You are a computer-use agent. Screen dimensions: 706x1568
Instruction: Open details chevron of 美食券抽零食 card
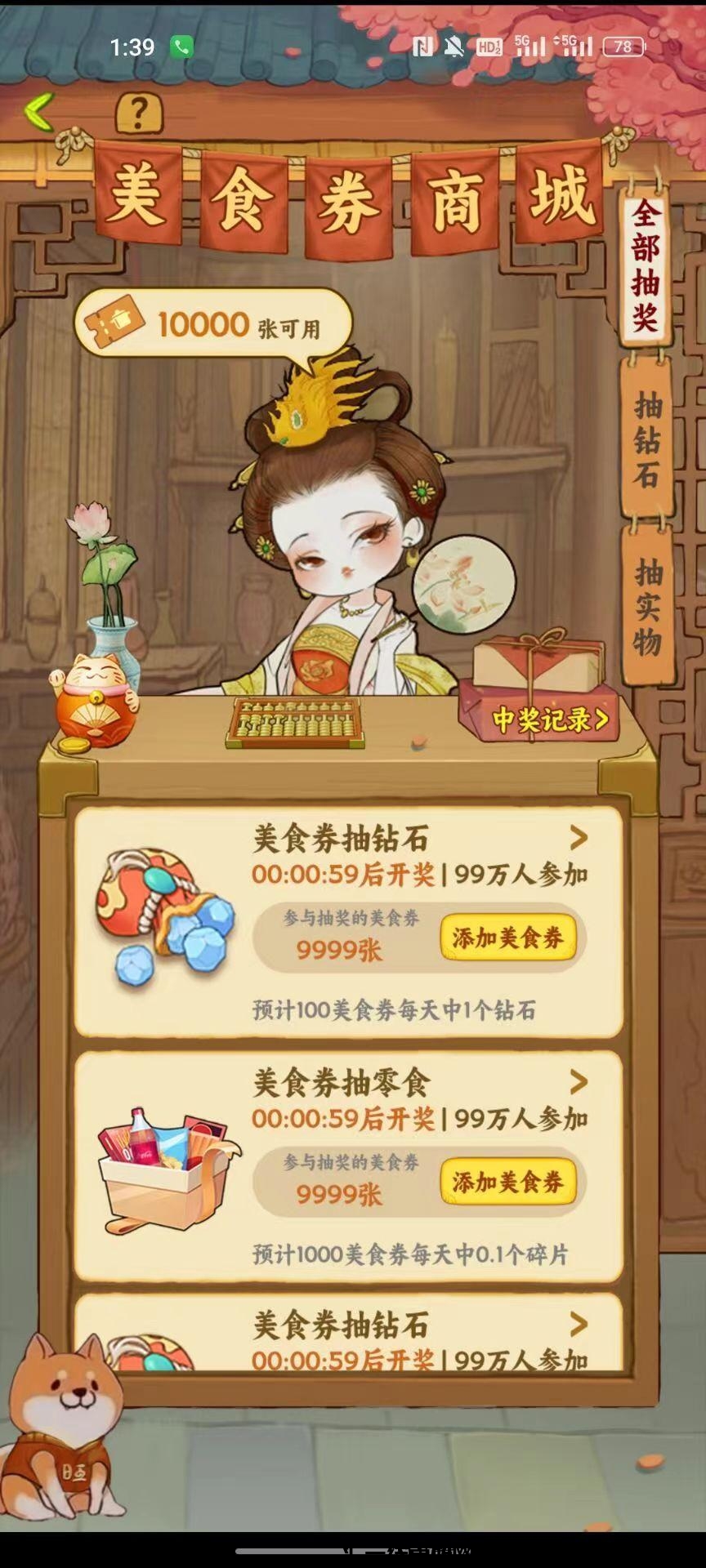579,1083
